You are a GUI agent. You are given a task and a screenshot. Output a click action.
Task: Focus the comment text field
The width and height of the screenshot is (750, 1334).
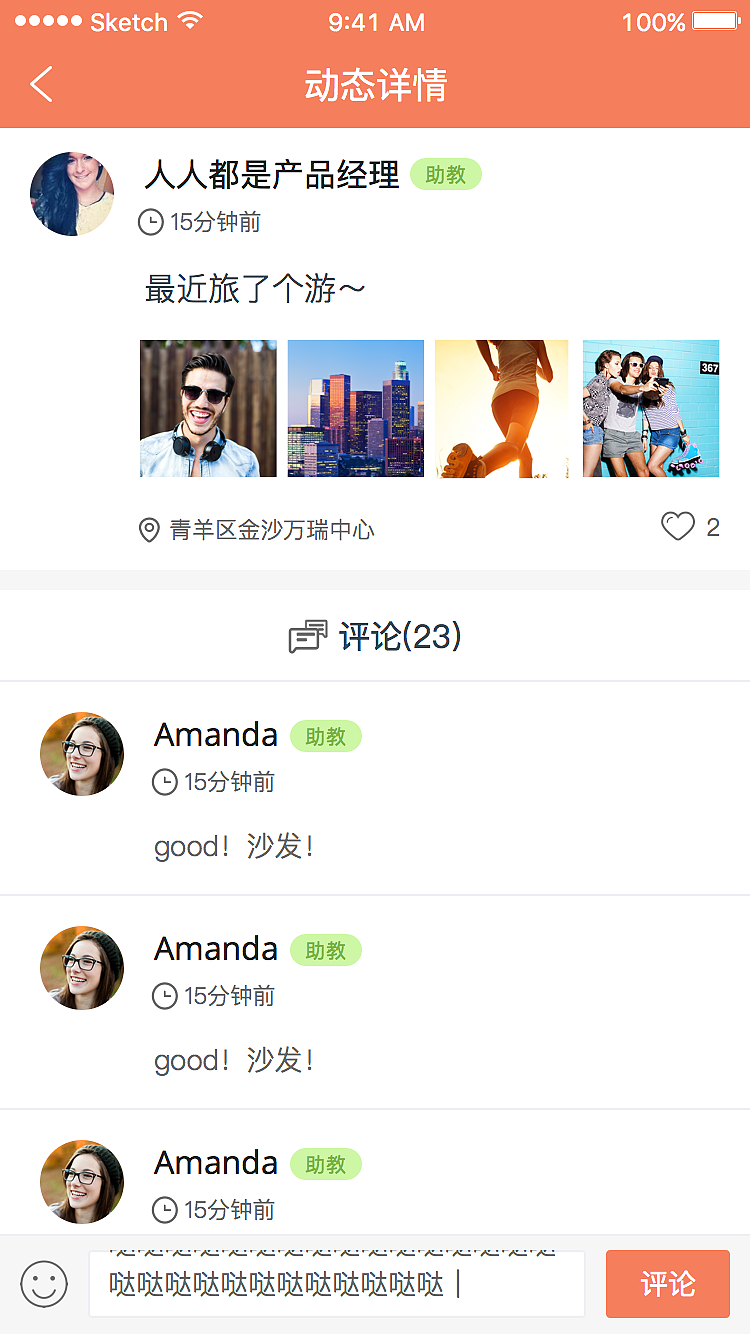point(336,1284)
